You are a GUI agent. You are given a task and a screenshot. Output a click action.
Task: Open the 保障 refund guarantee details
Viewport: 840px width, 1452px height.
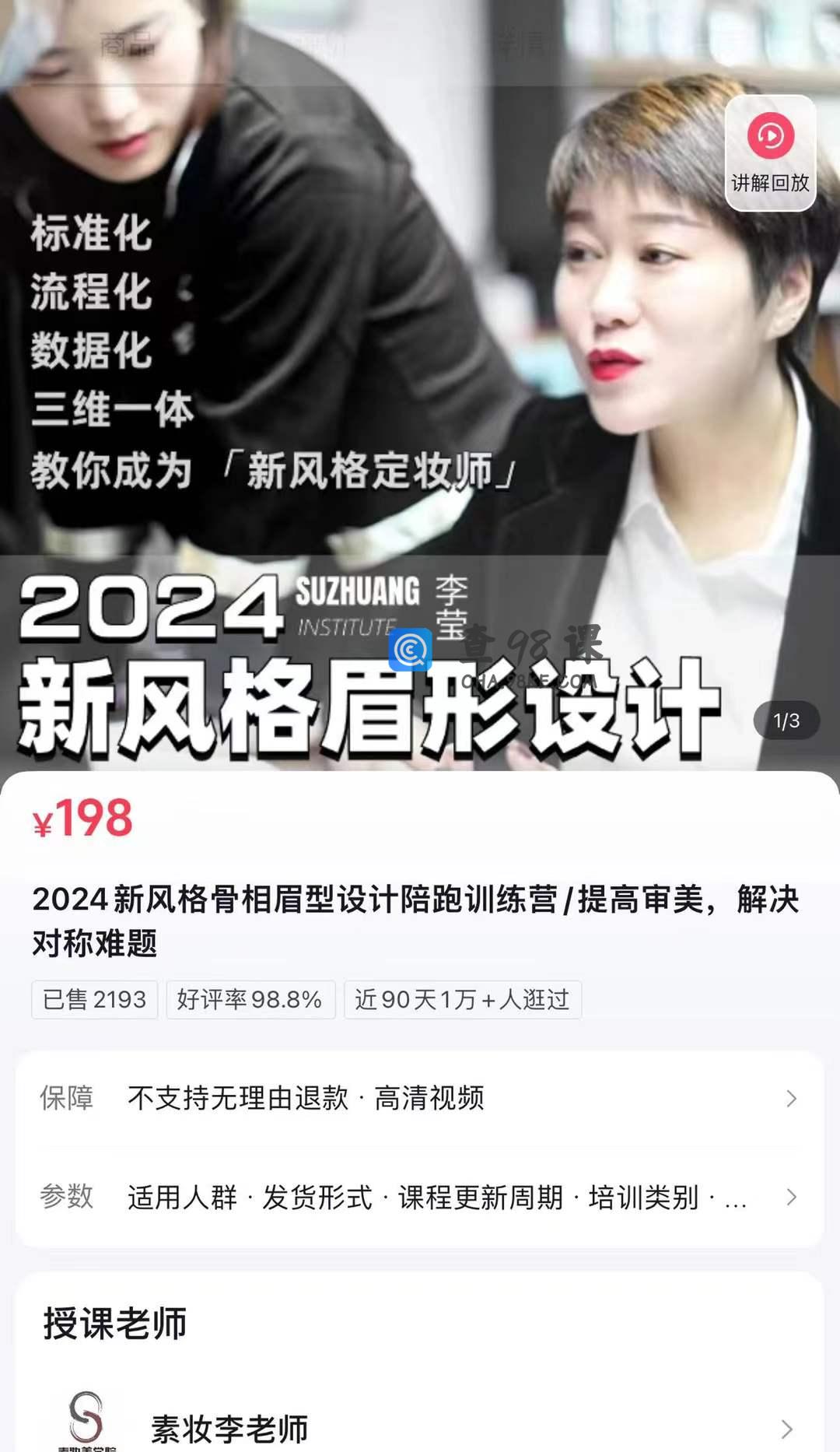pos(420,1098)
